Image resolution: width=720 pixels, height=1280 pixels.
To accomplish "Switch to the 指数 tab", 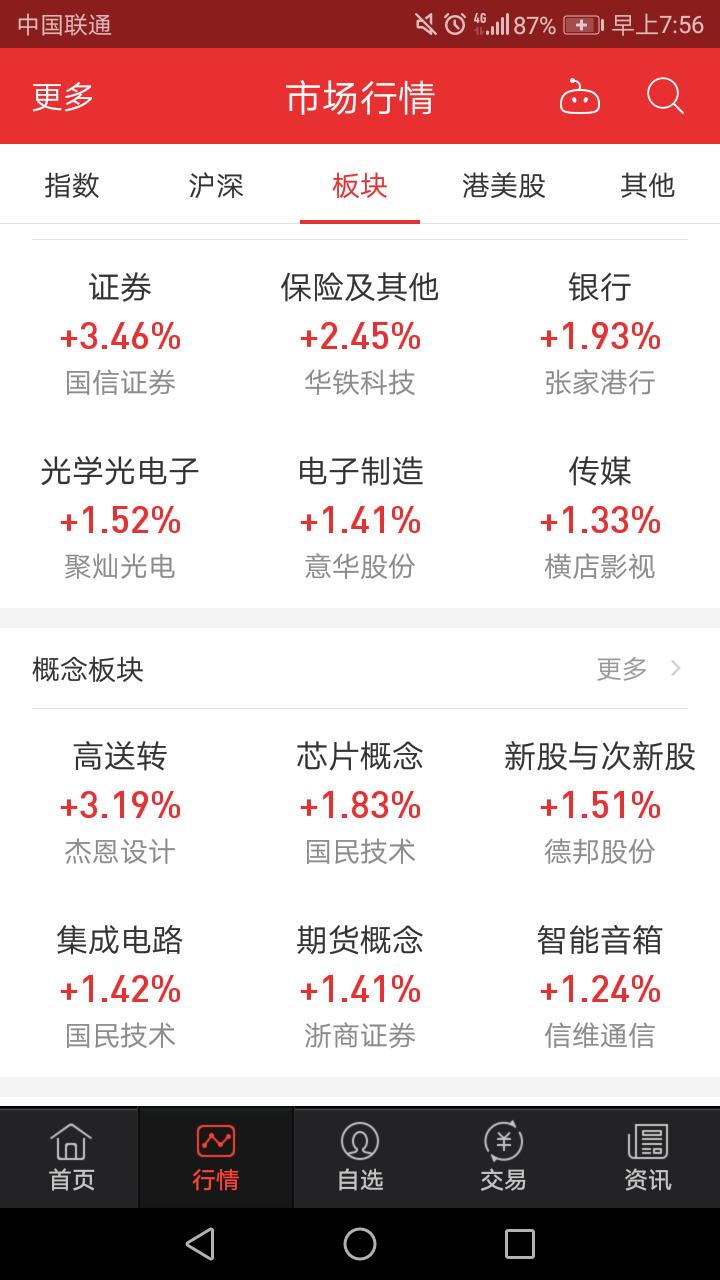I will pos(71,187).
